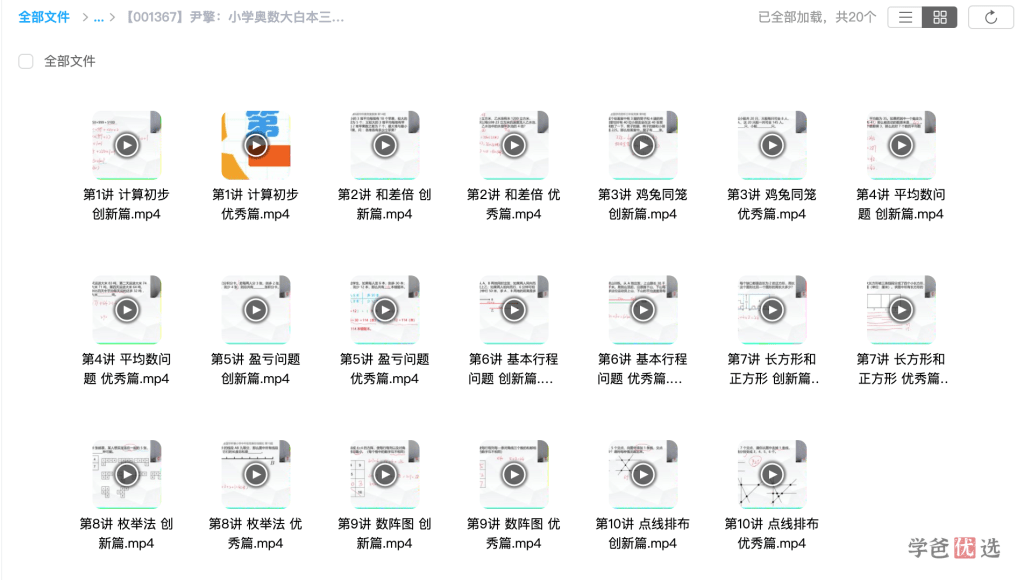Go to 全部文件 breadcrumb root
This screenshot has height=580, width=1024.
[x=44, y=17]
